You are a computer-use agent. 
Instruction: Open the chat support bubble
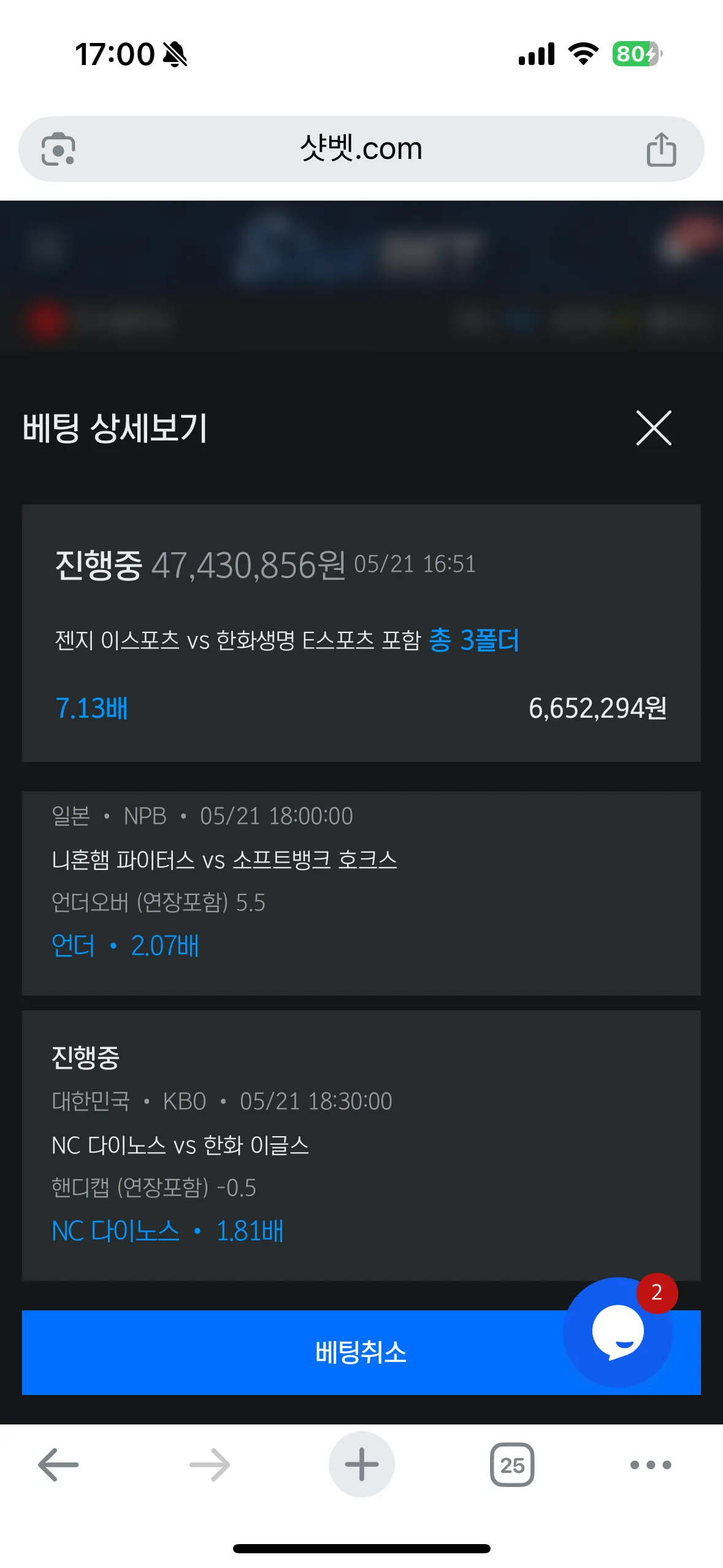click(618, 1332)
